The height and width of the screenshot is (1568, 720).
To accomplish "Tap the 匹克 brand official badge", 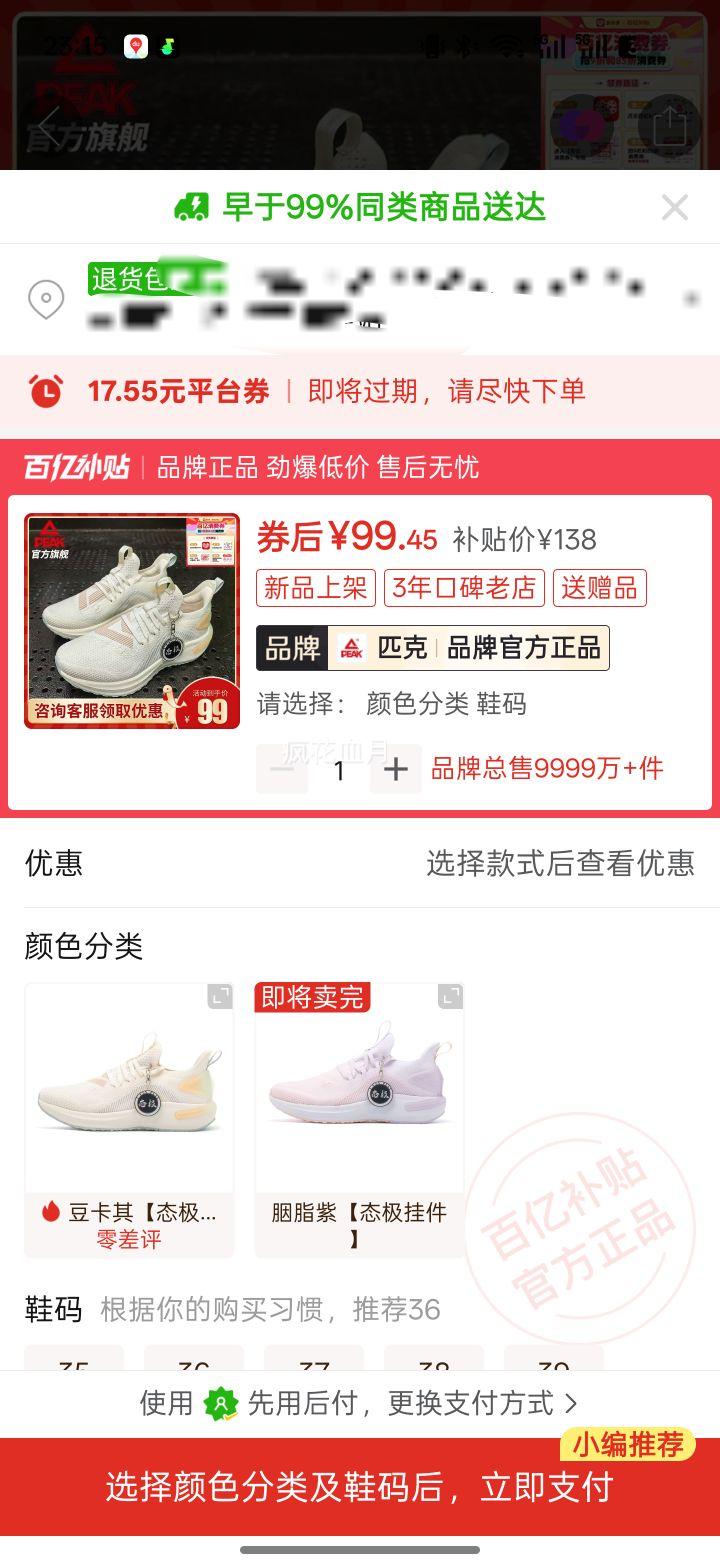I will 433,648.
